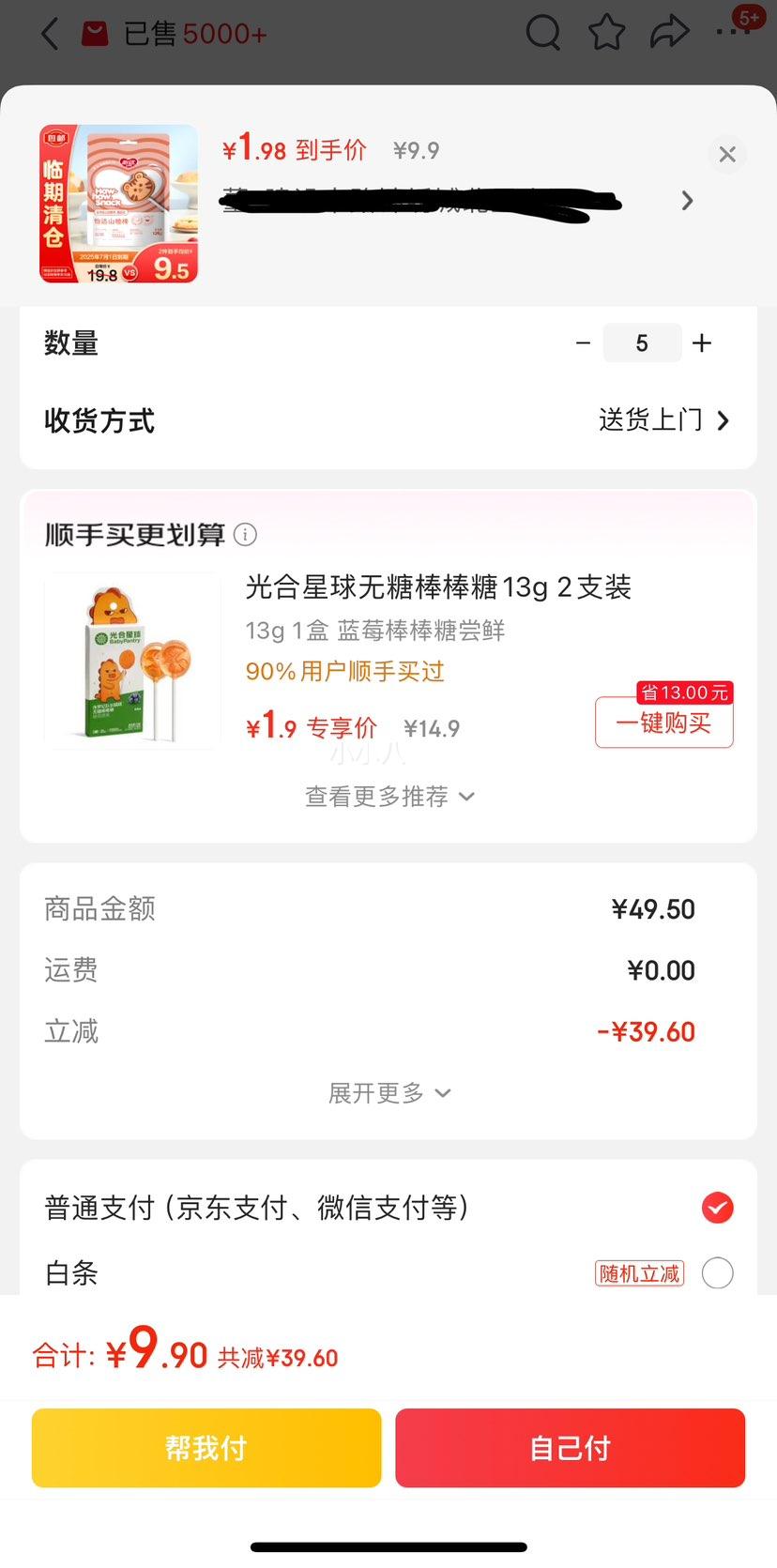Click the info icon next to 顺手买更划算
Viewport: 777px width, 1568px height.
tap(245, 535)
